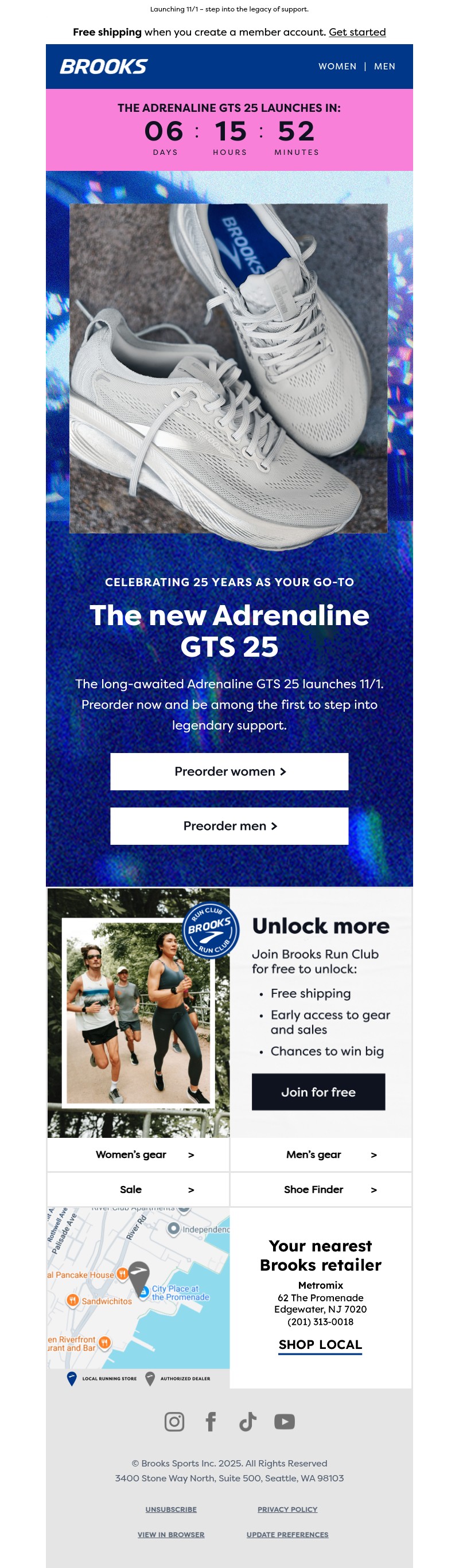Open the Sale section
Image resolution: width=459 pixels, height=1568 pixels.
[138, 1189]
